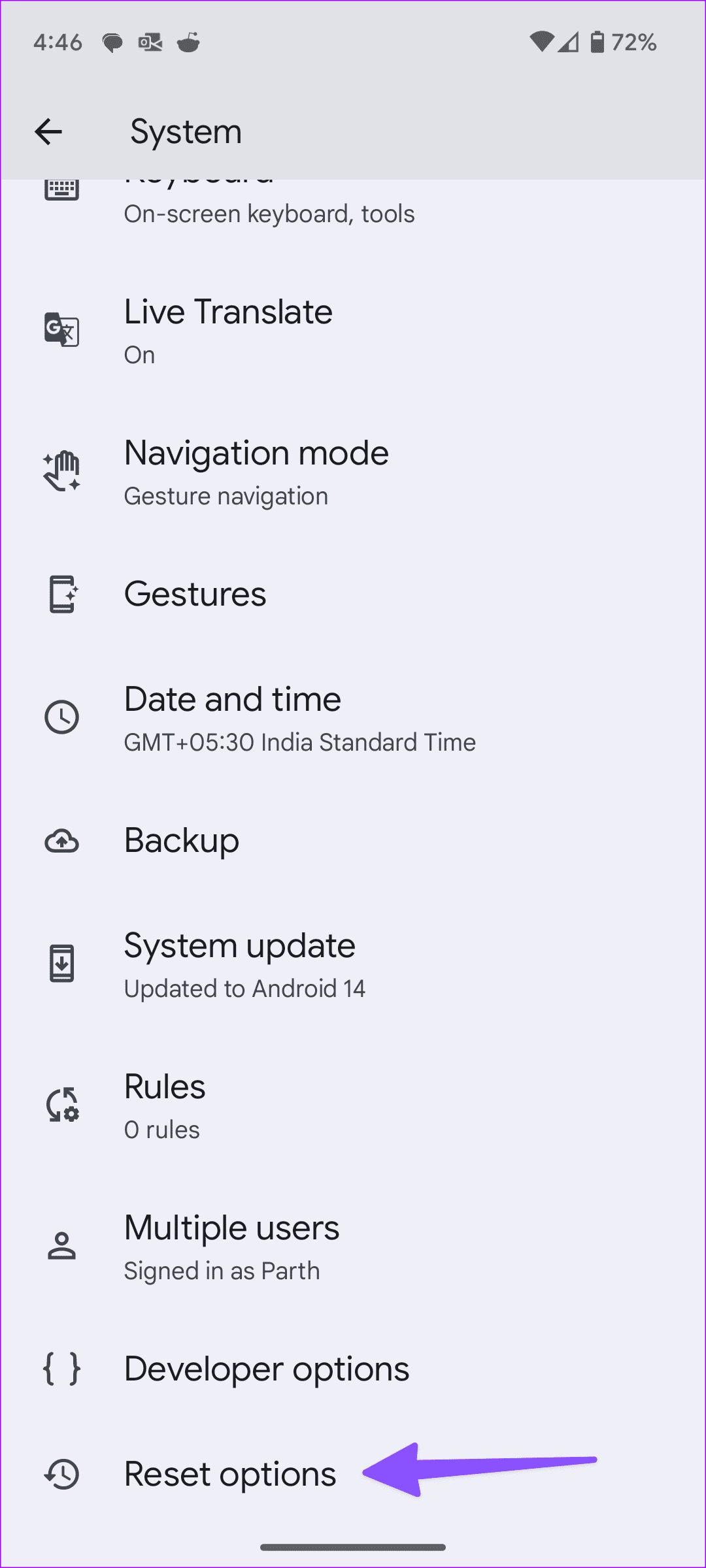
Task: Click the back arrow to leave System settings
Action: pyautogui.click(x=48, y=131)
